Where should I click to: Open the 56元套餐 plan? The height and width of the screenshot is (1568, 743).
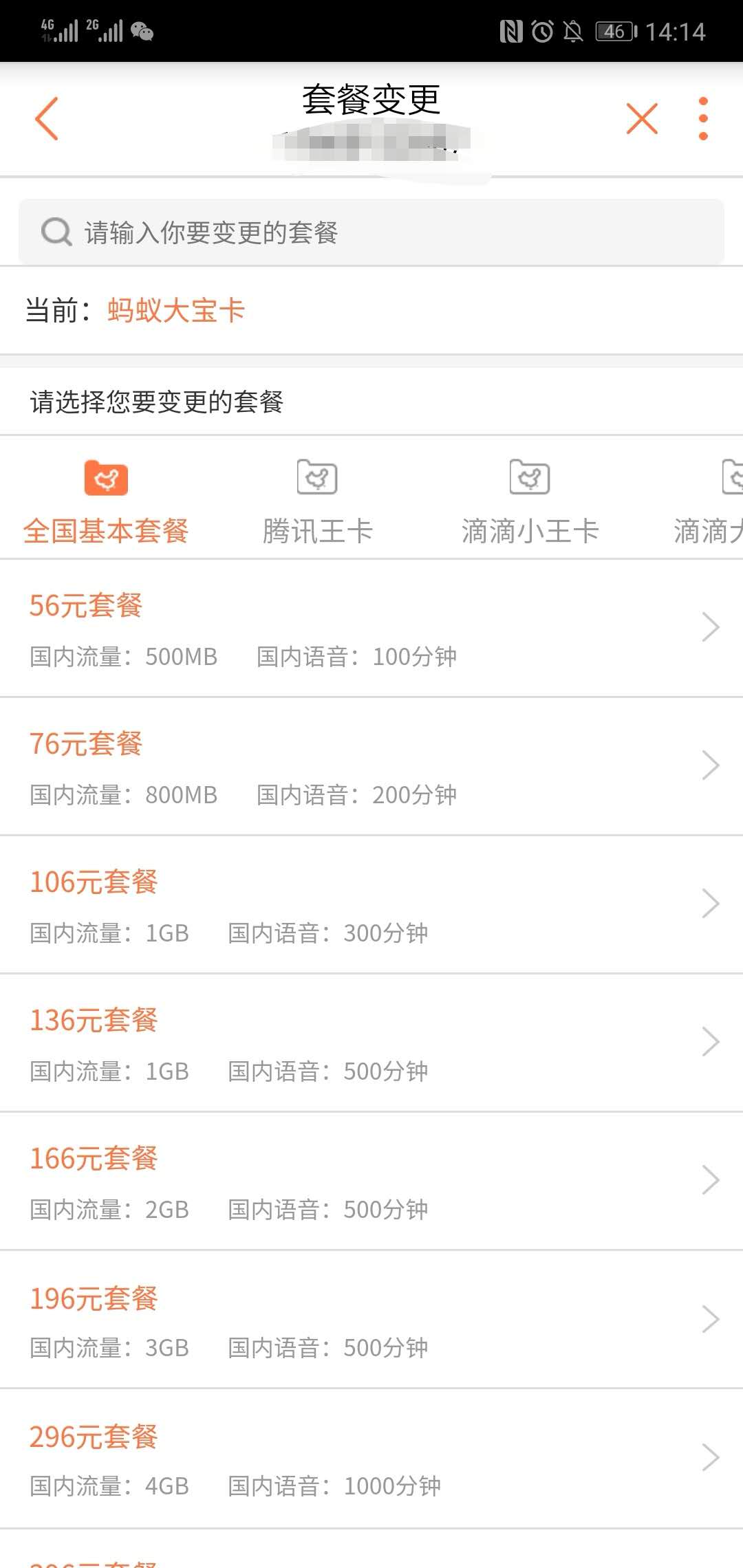pos(371,629)
